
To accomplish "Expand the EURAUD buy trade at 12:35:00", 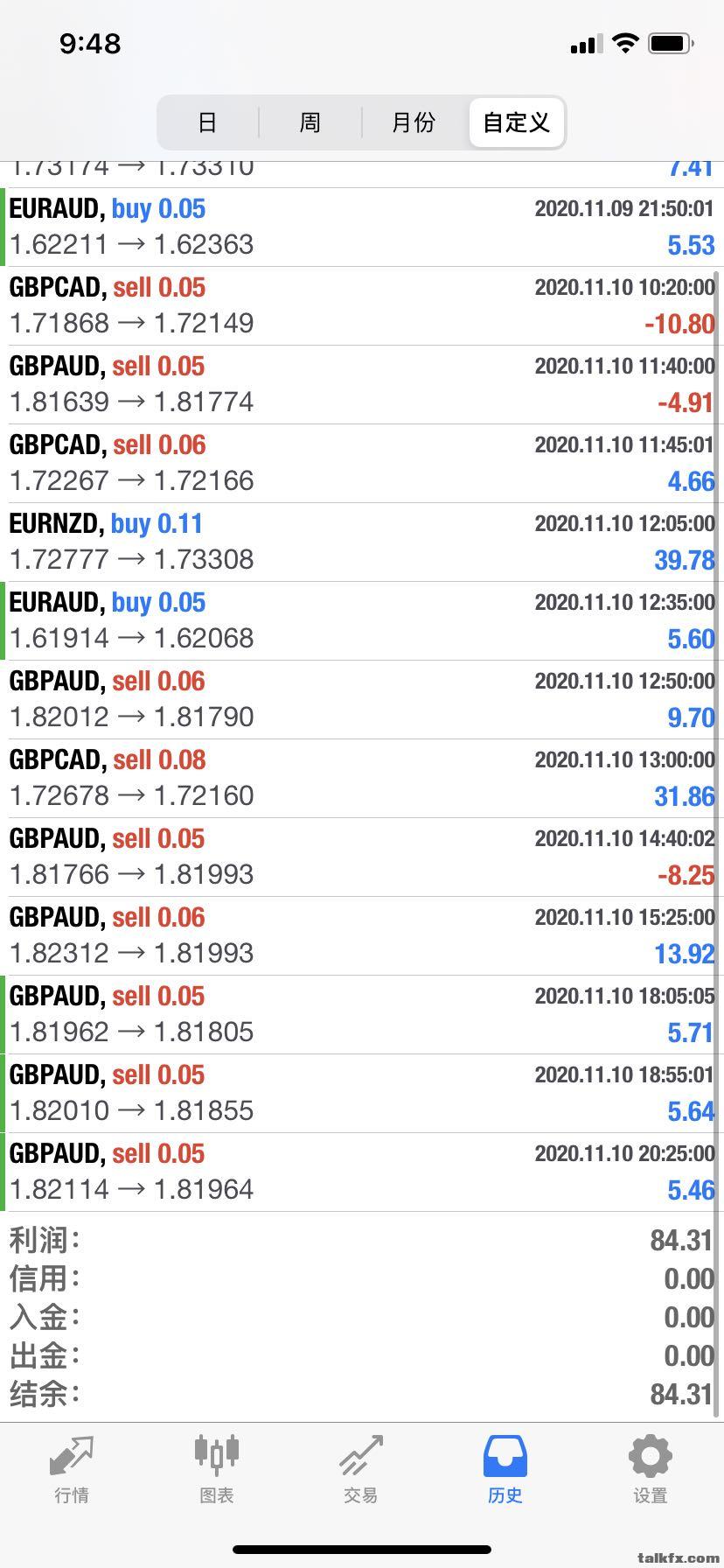I will [x=362, y=620].
